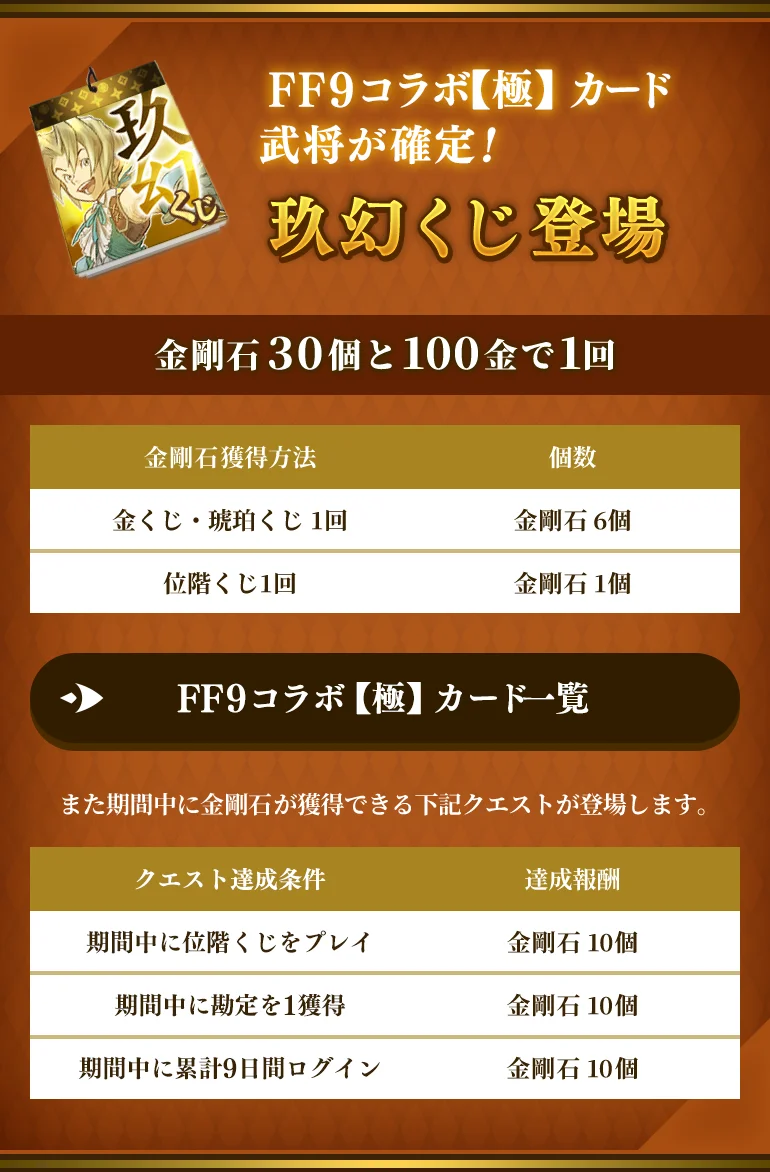This screenshot has width=770, height=1172.
Task: Open the FF9コラボ【極】カード一覧 button
Action: [x=384, y=699]
